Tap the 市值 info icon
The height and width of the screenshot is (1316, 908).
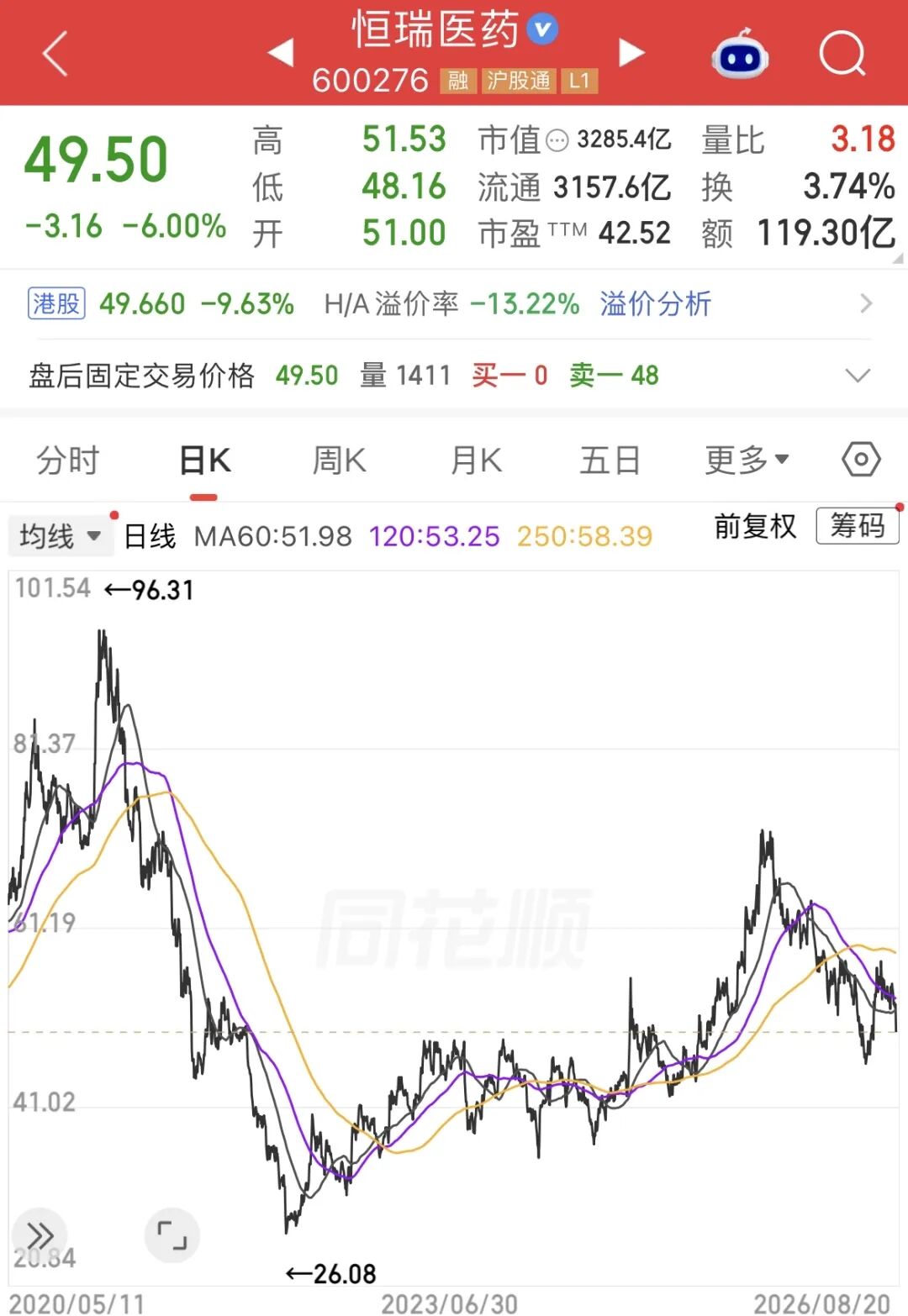(x=557, y=140)
